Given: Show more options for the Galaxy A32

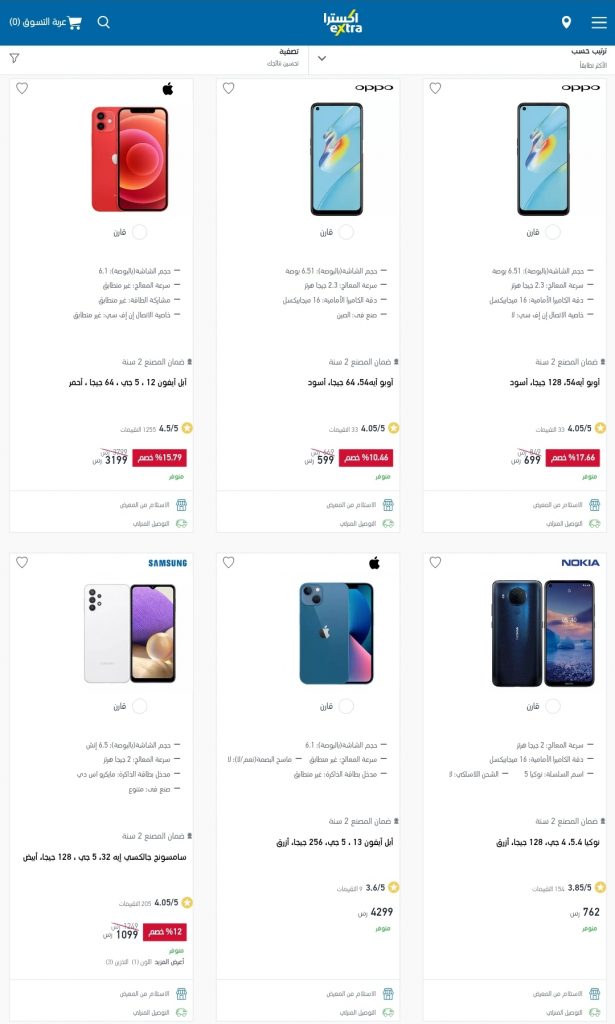Looking at the screenshot, I should [x=169, y=962].
